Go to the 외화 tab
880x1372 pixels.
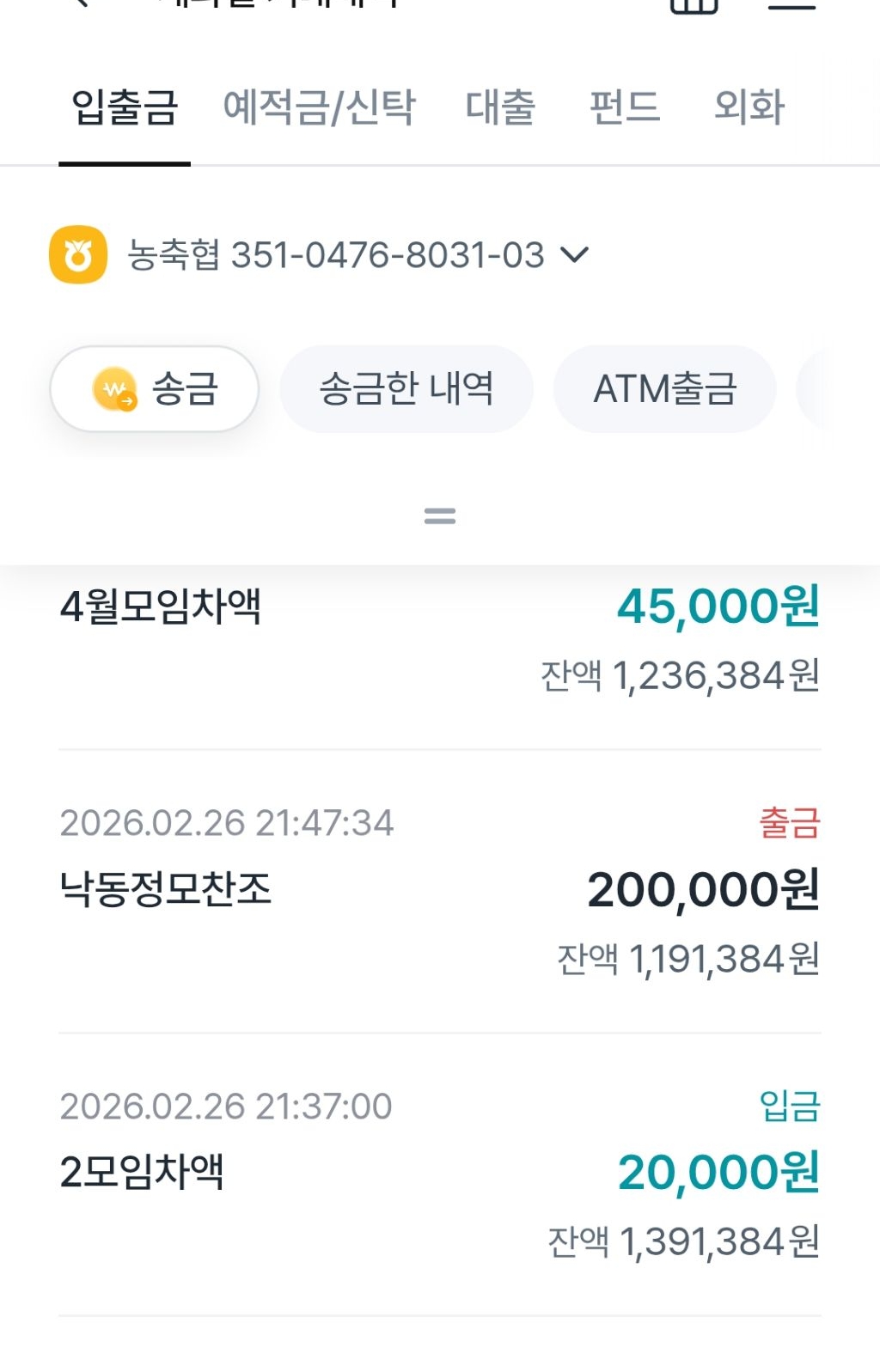[x=749, y=108]
